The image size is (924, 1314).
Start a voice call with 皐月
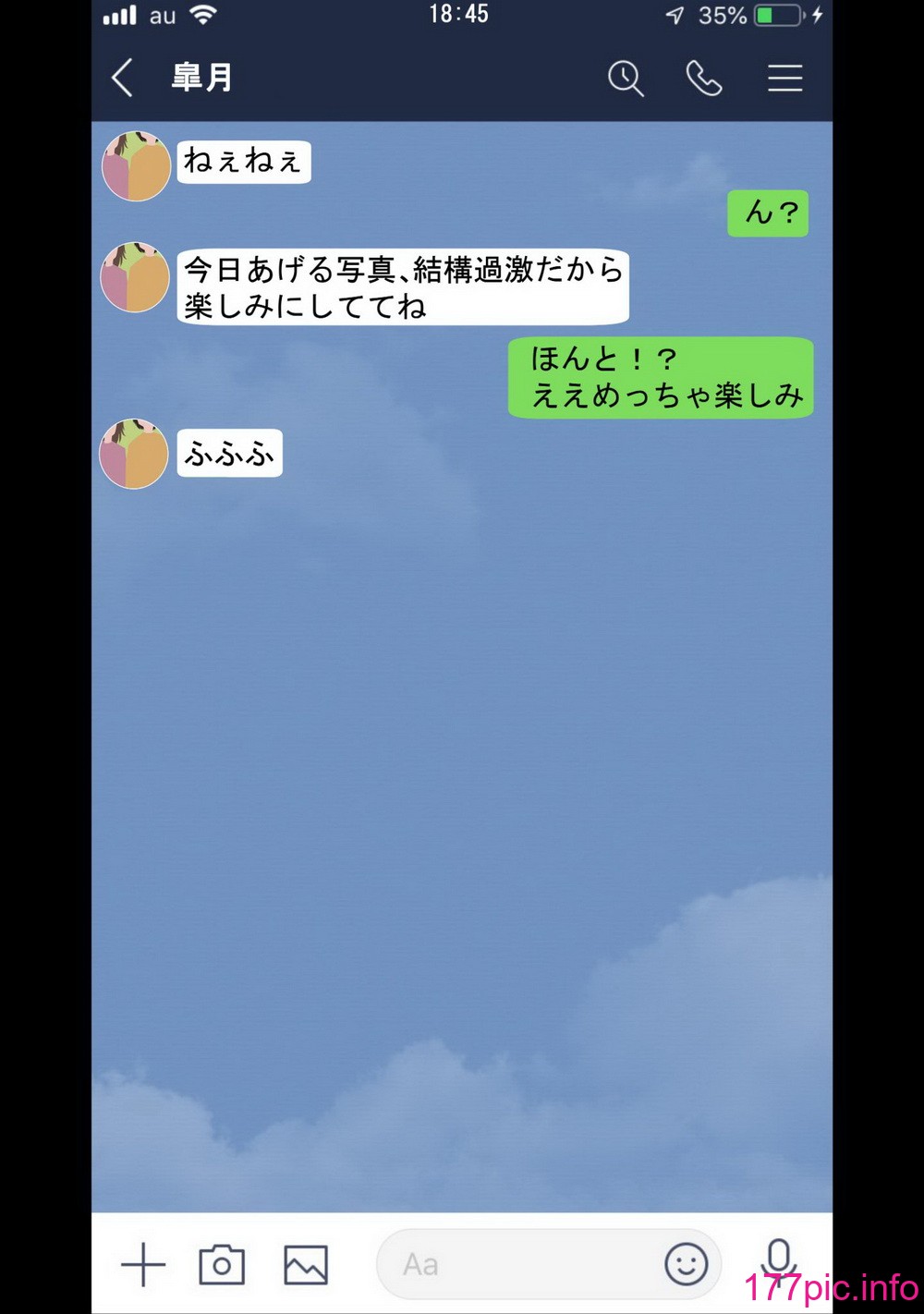pos(704,78)
